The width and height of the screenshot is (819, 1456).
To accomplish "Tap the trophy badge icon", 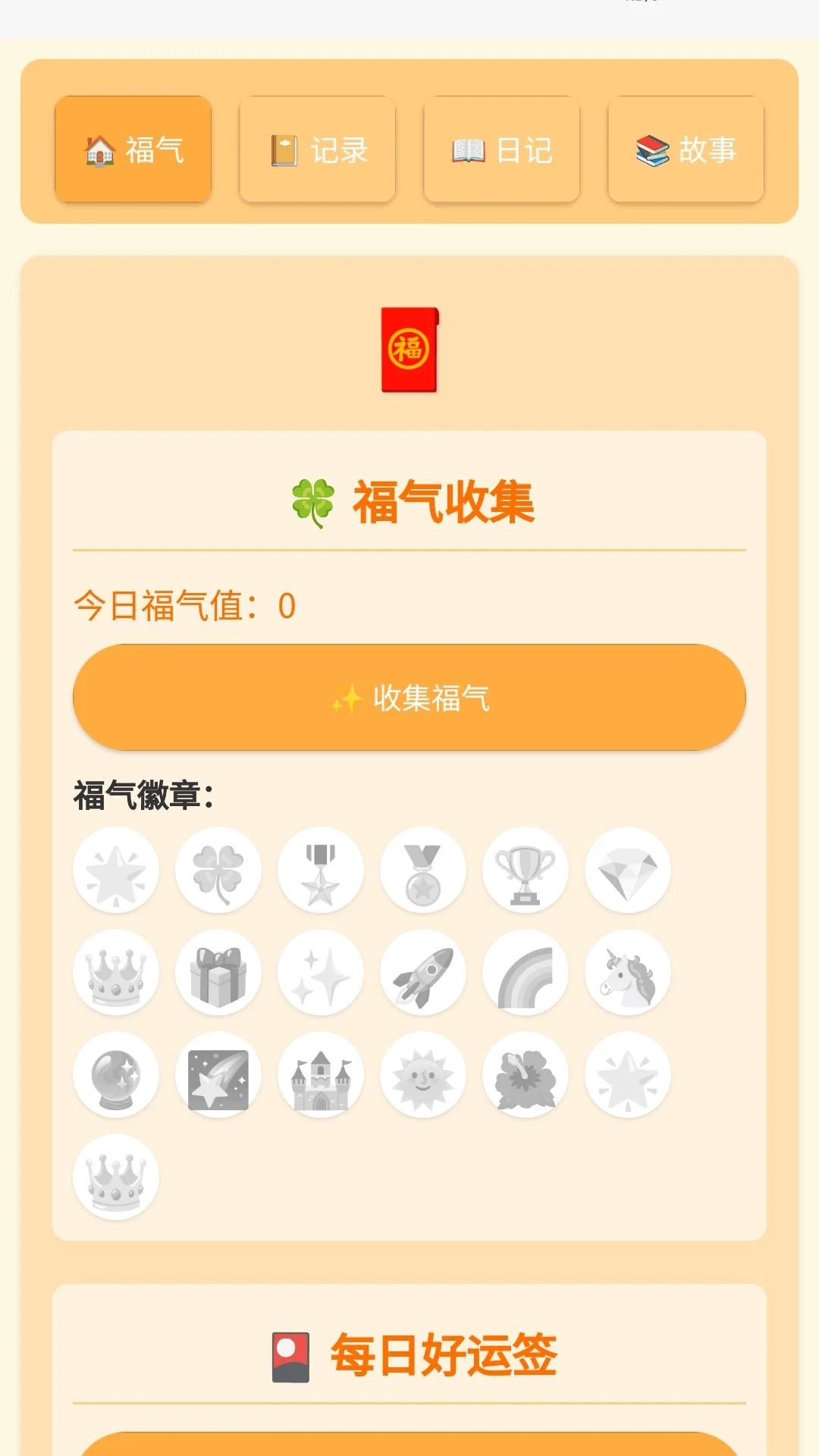I will click(525, 871).
